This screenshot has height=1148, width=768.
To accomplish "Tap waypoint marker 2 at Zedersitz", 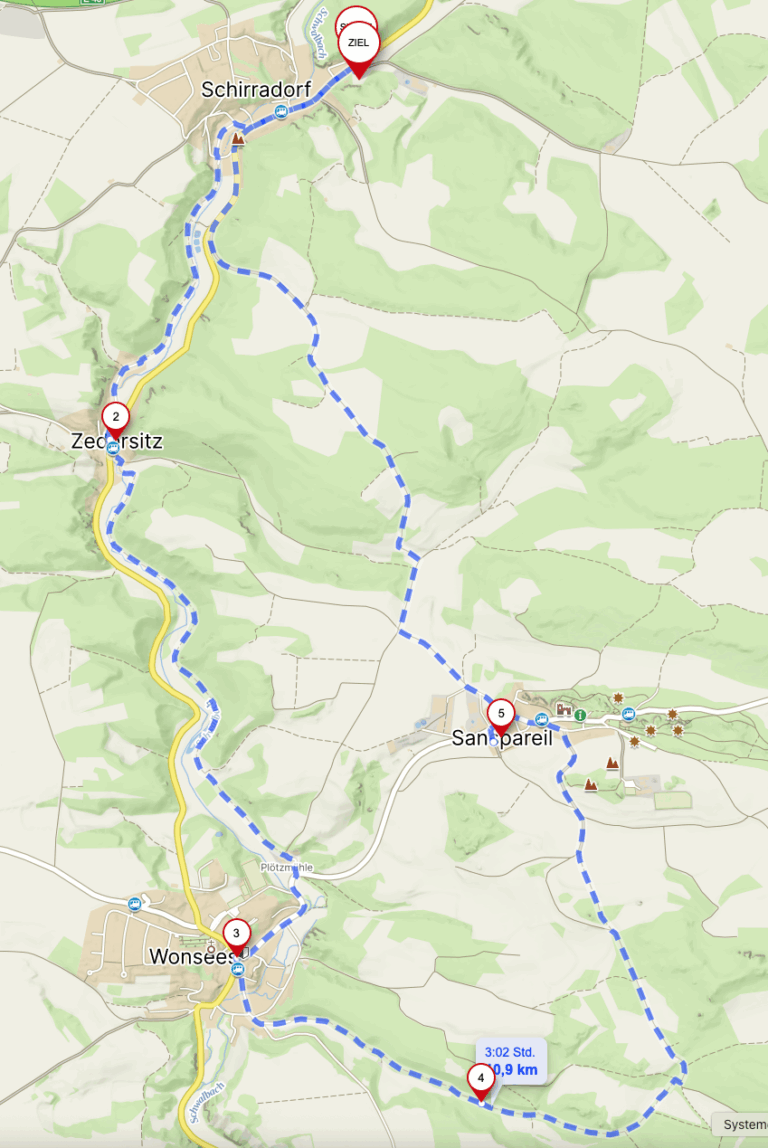I will 115,417.
